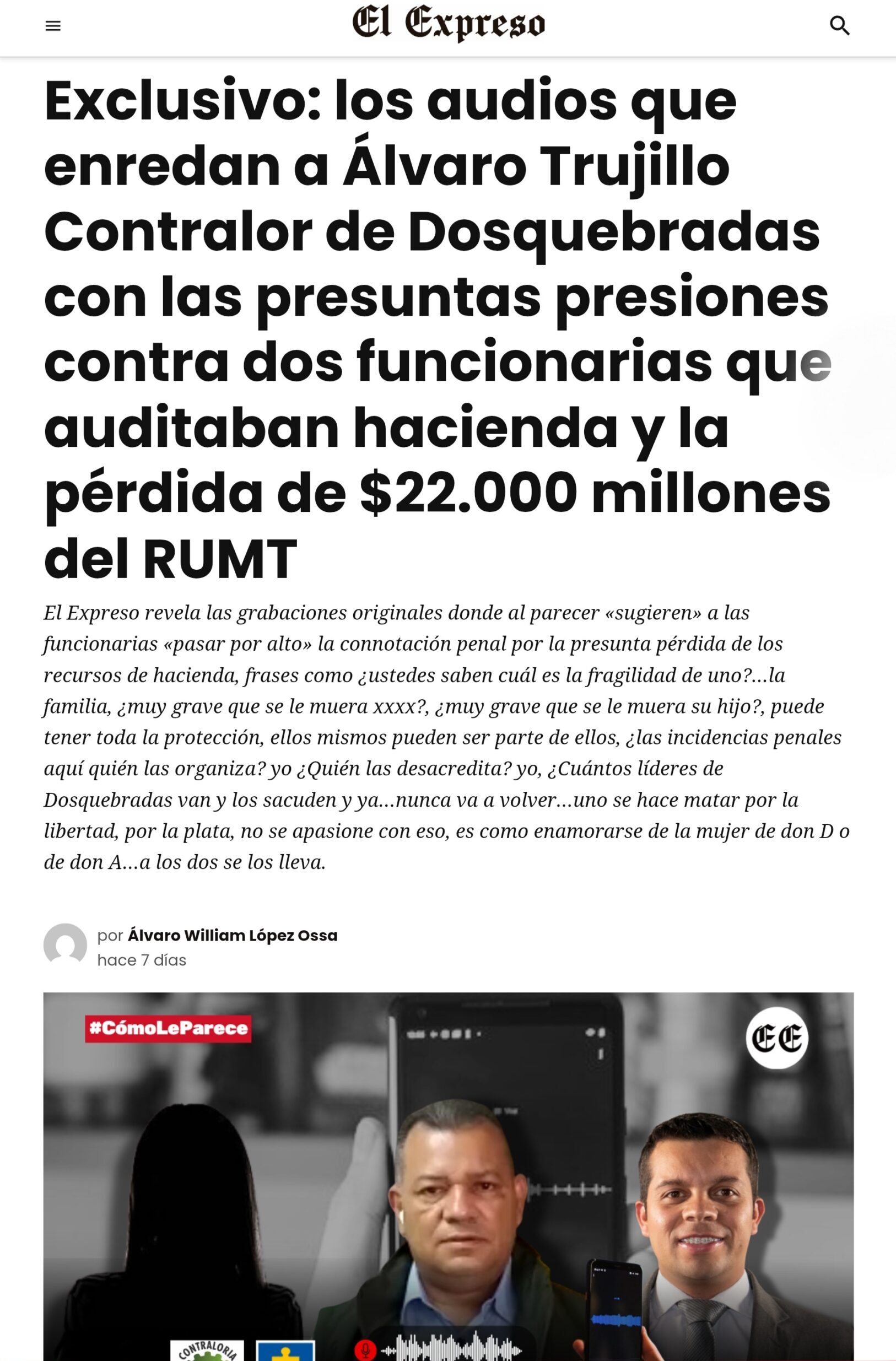Screen dimensions: 896x1361
Task: Open author Álvaro William López Ossa's page
Action: click(x=232, y=935)
